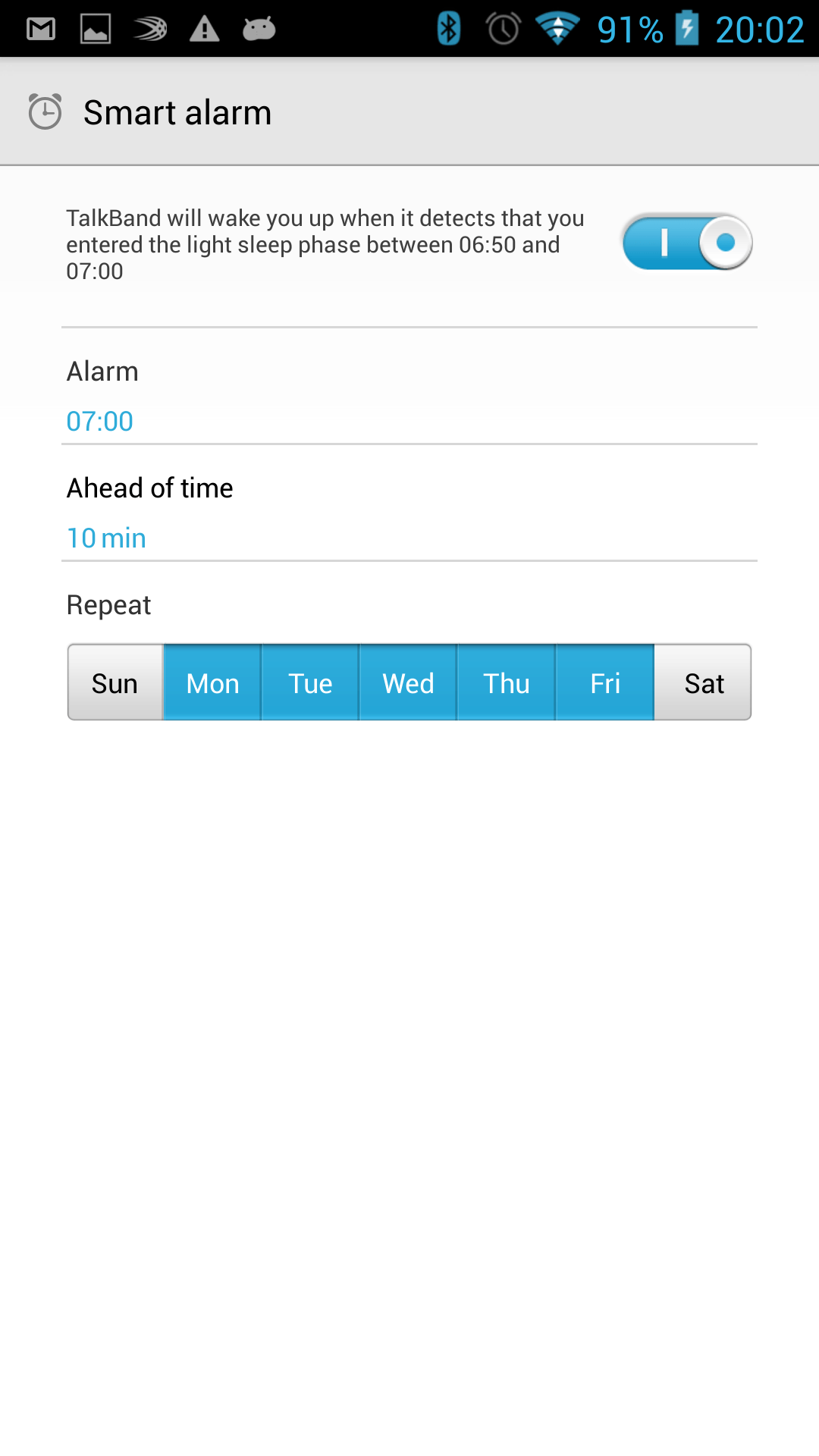Deselect Mon from repeat days
The height and width of the screenshot is (1456, 819).
[x=212, y=682]
